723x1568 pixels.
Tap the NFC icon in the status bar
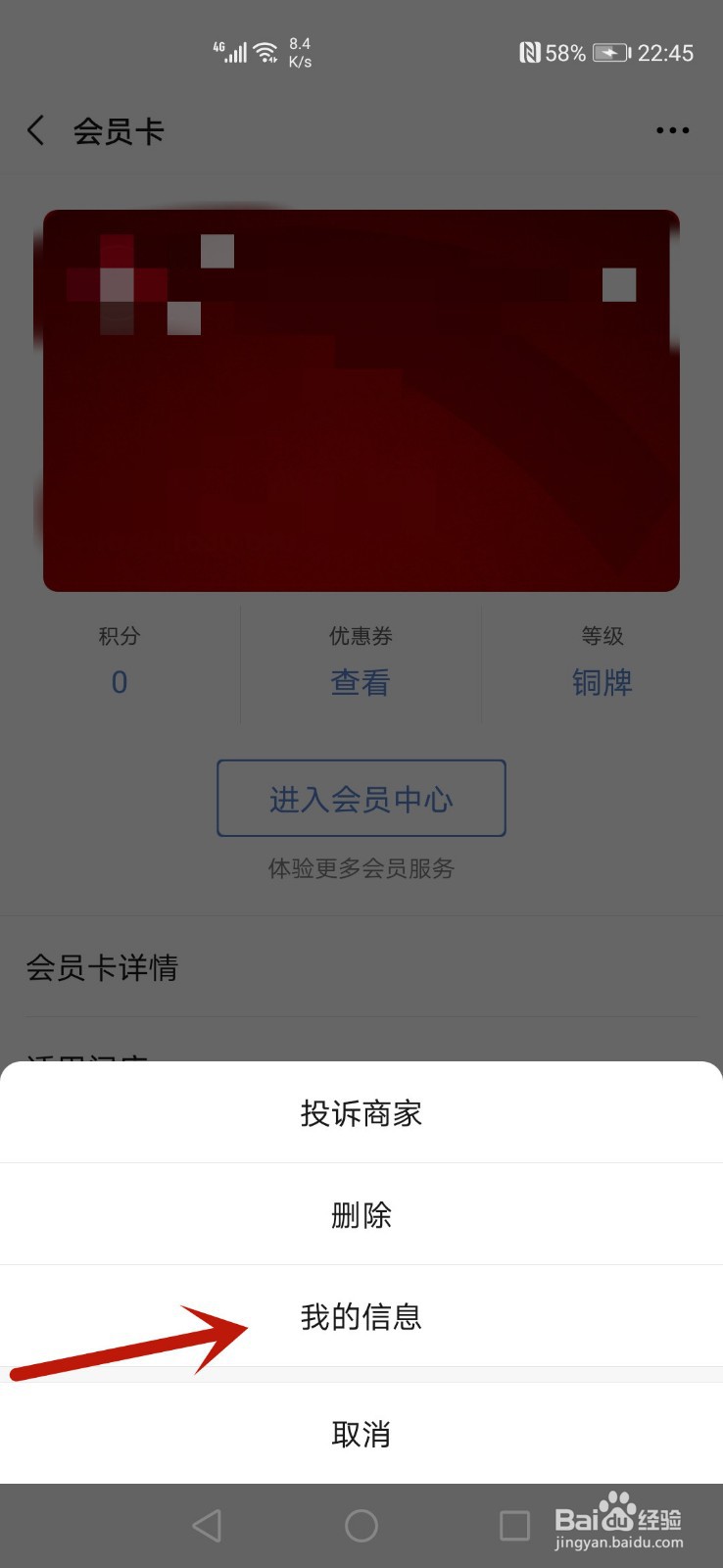pos(530,52)
